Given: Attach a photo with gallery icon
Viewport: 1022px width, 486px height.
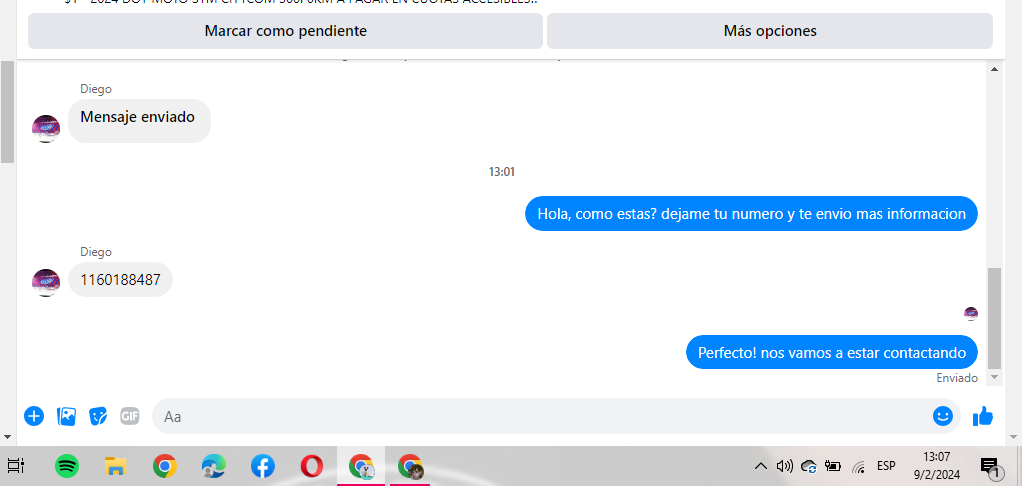Looking at the screenshot, I should tap(66, 416).
